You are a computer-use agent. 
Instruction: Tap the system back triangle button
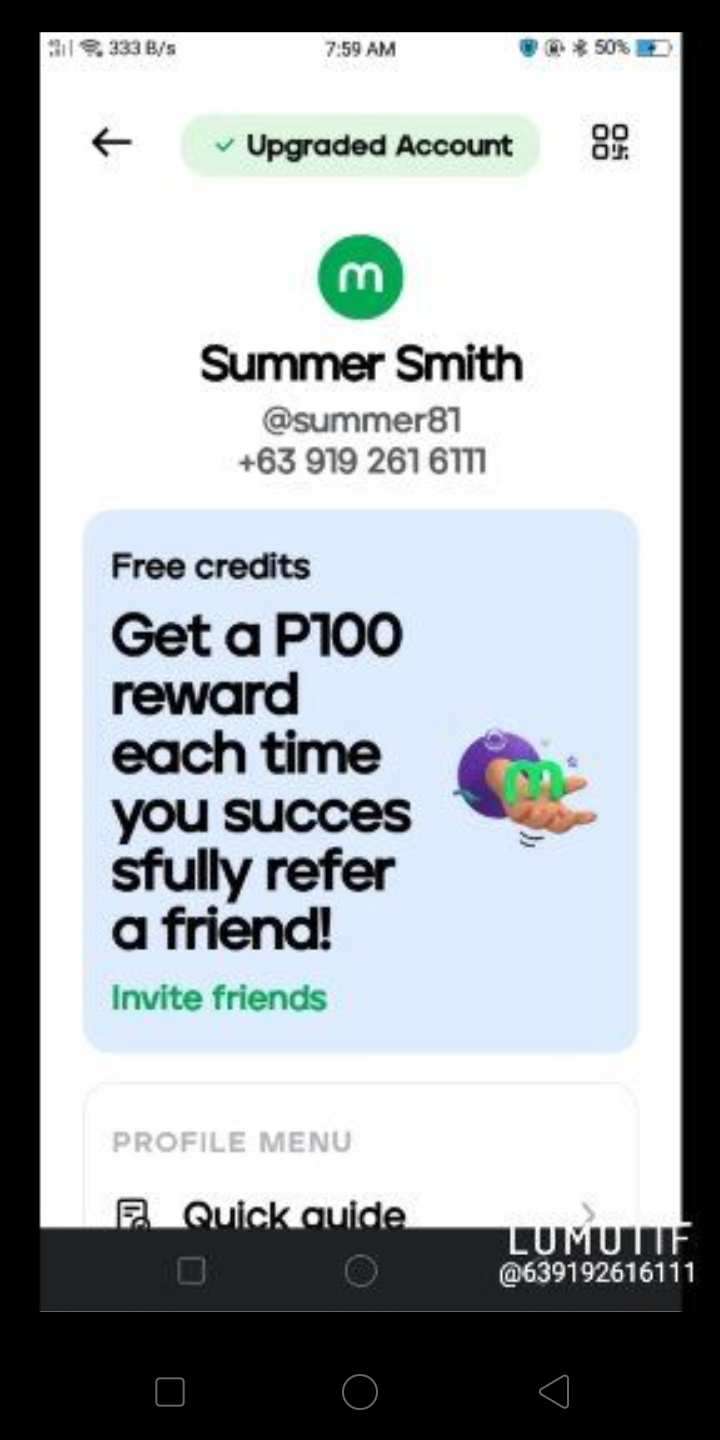tap(554, 1391)
